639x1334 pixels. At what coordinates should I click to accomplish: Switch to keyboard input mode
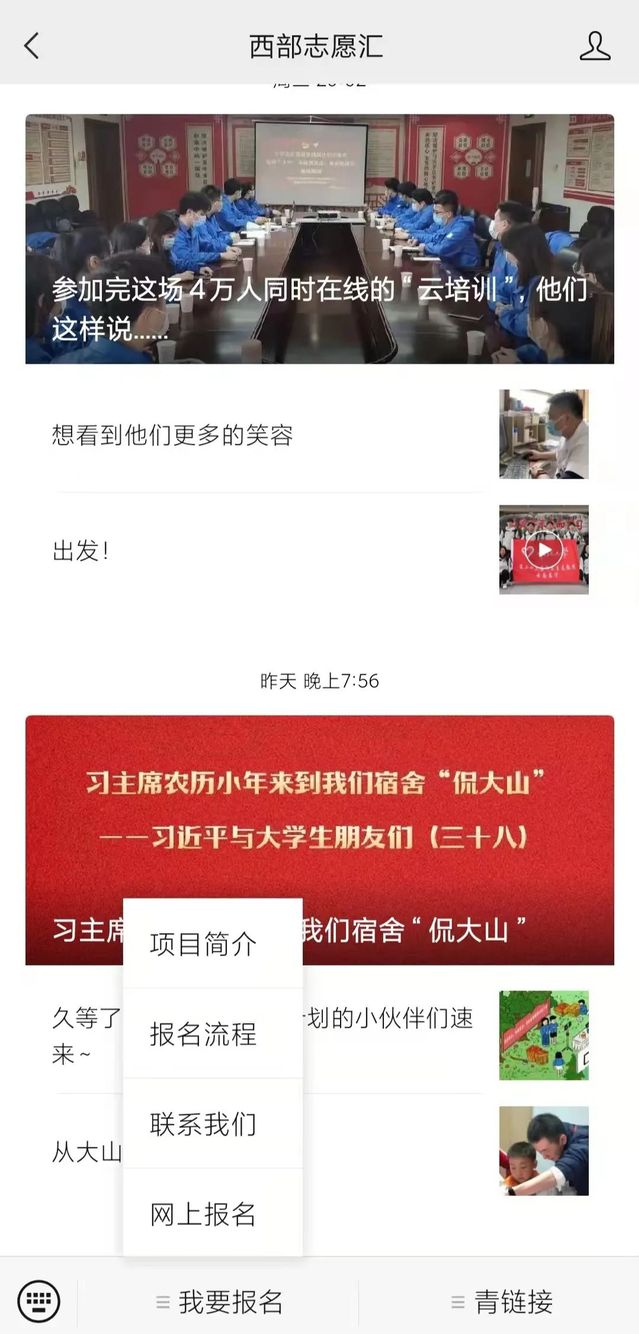[39, 1301]
